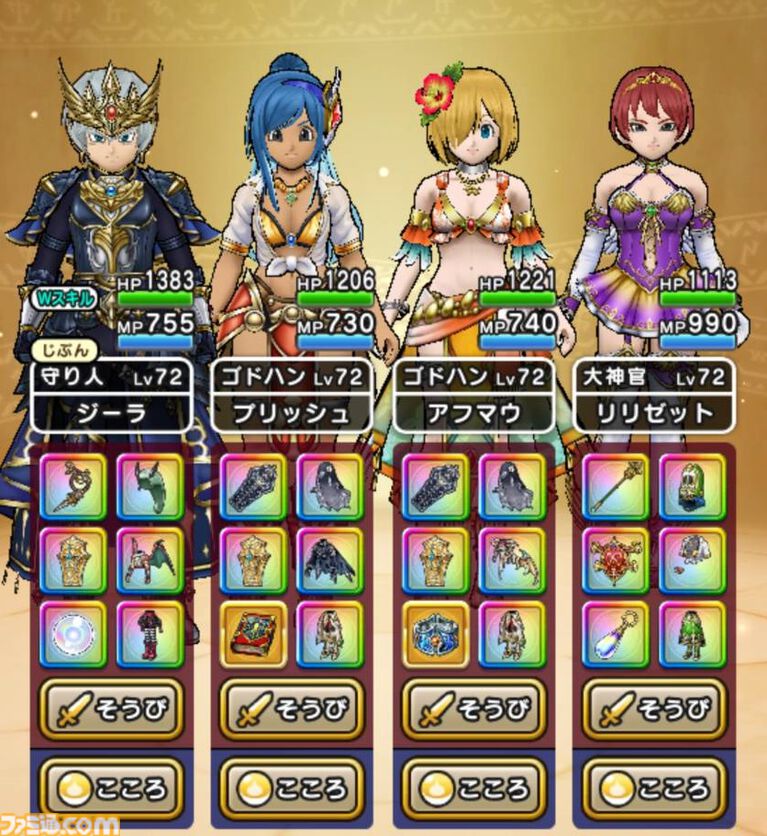View アフマウ's blue shield equipment slot
The width and height of the screenshot is (767, 836).
coord(435,634)
